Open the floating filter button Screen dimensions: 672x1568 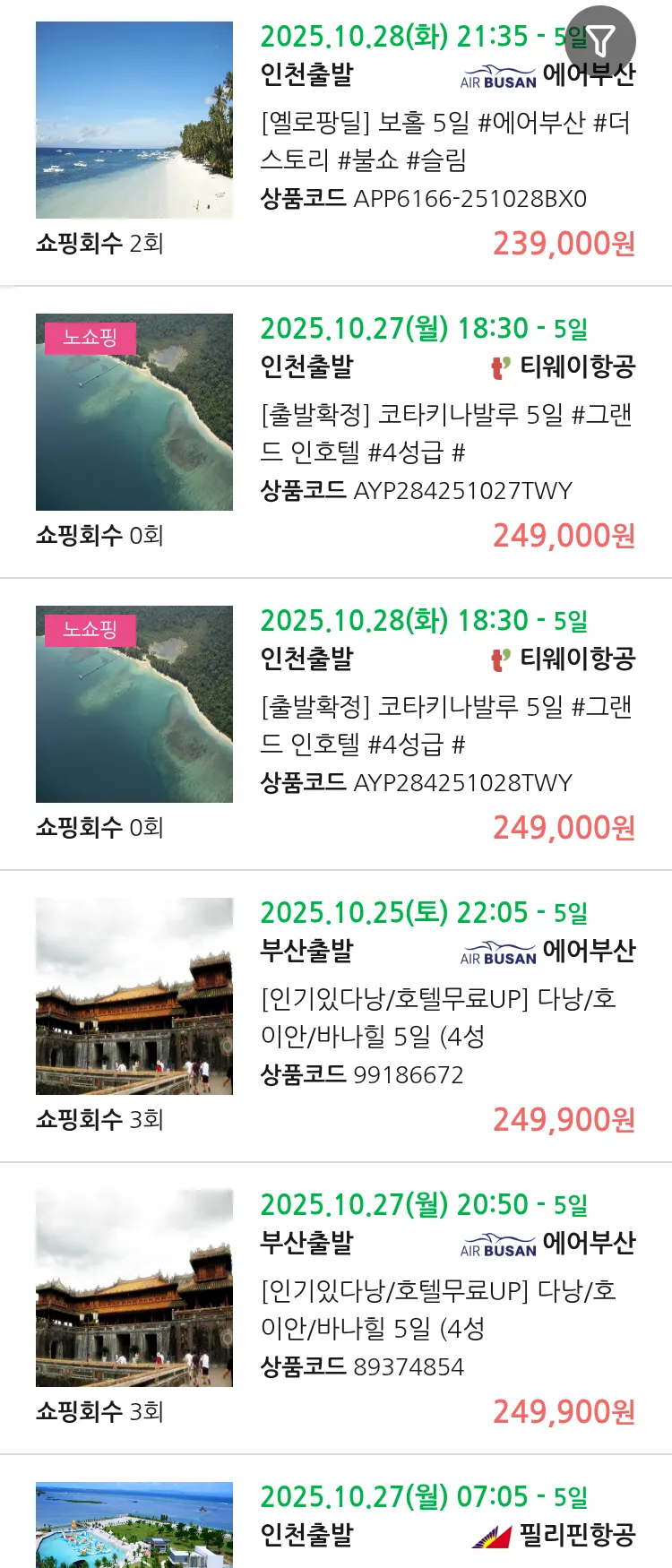600,41
